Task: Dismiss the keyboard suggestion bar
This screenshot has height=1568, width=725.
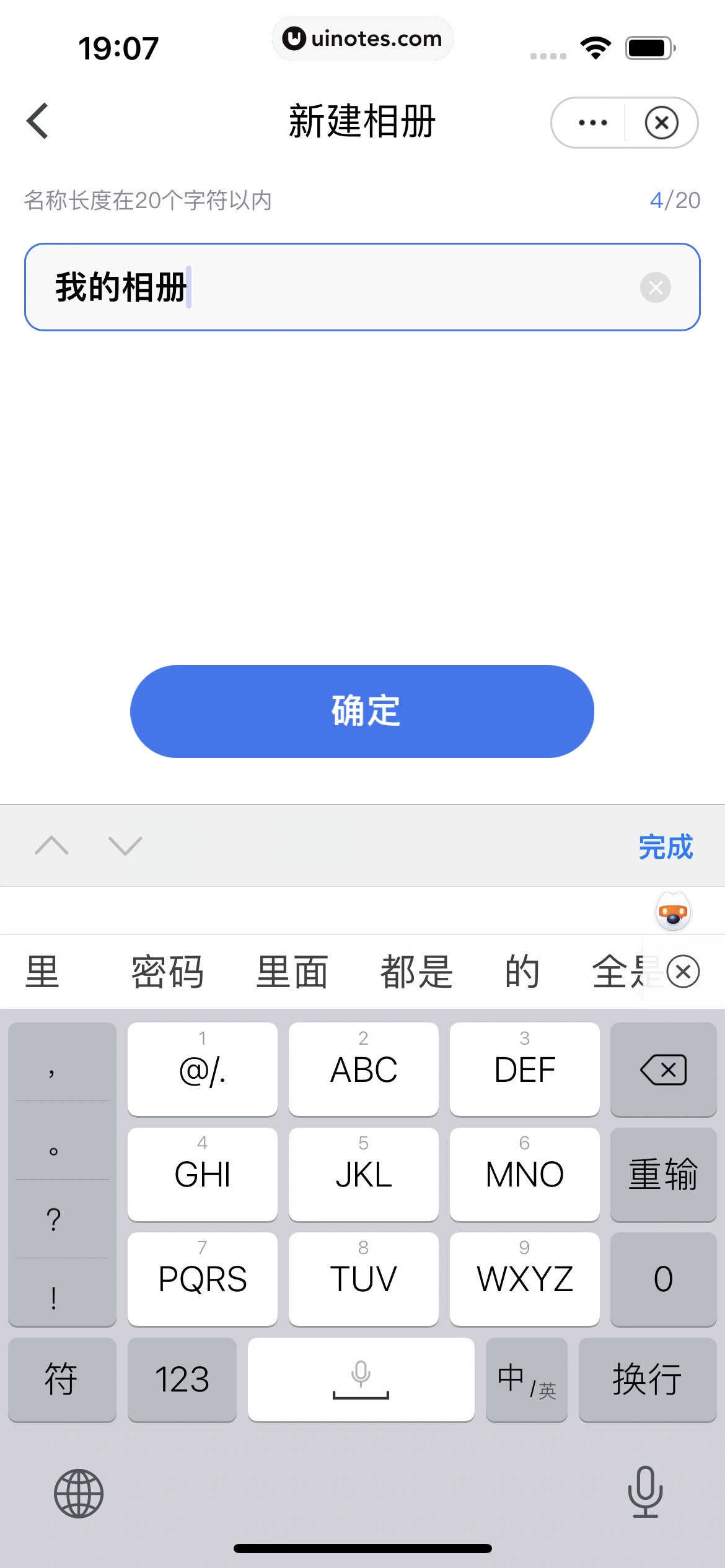Action: coord(683,972)
